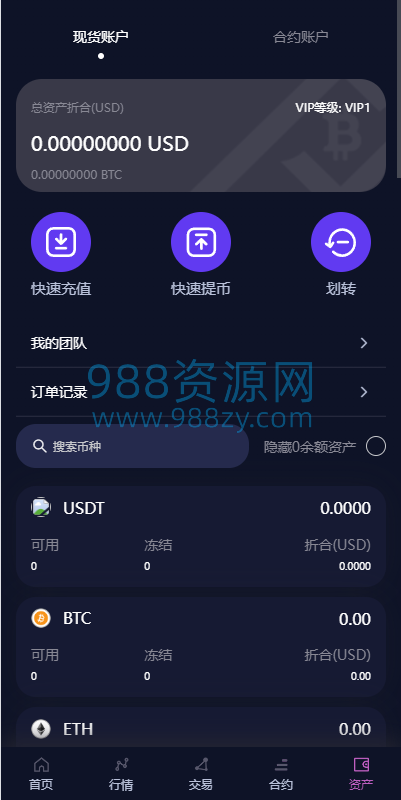This screenshot has width=401, height=800.
Task: Select the 资产 assets tab
Action: coord(361,773)
